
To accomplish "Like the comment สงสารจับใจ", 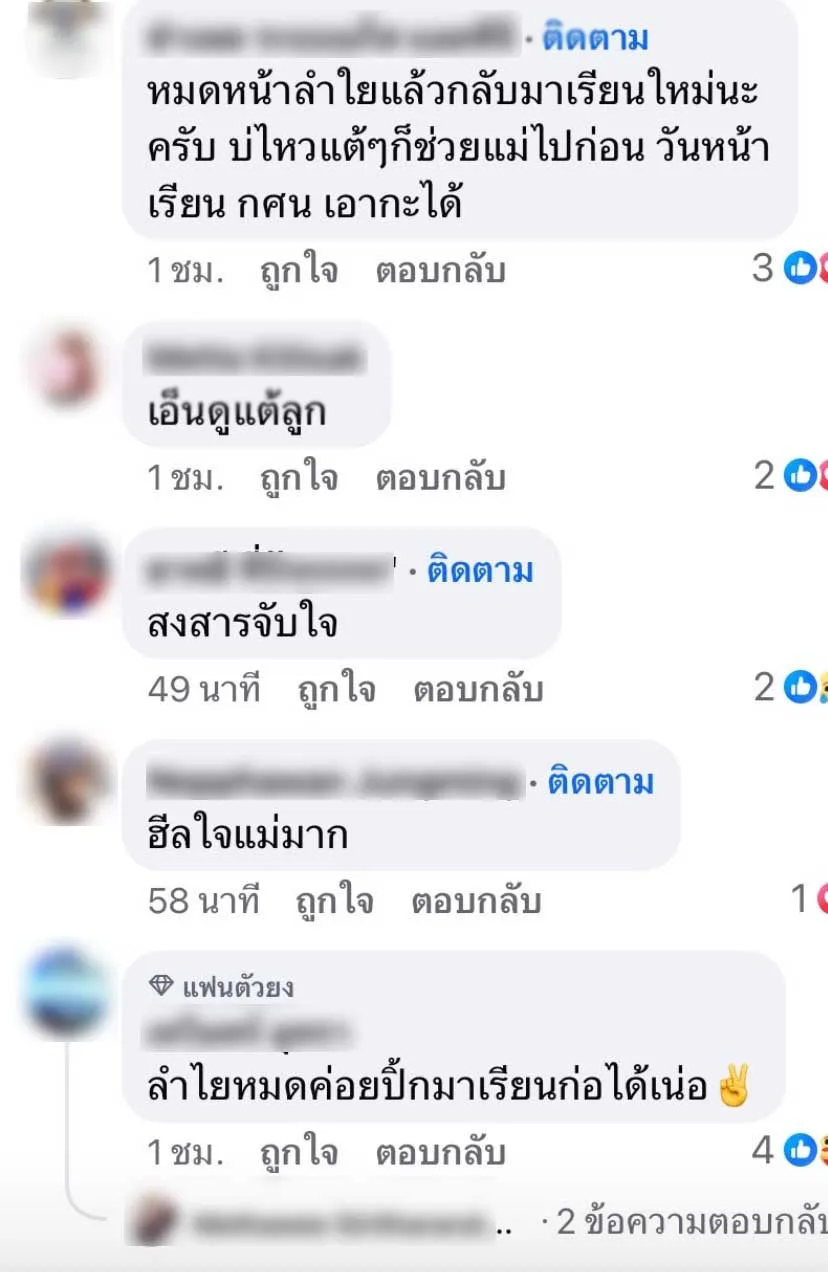I will [x=336, y=689].
